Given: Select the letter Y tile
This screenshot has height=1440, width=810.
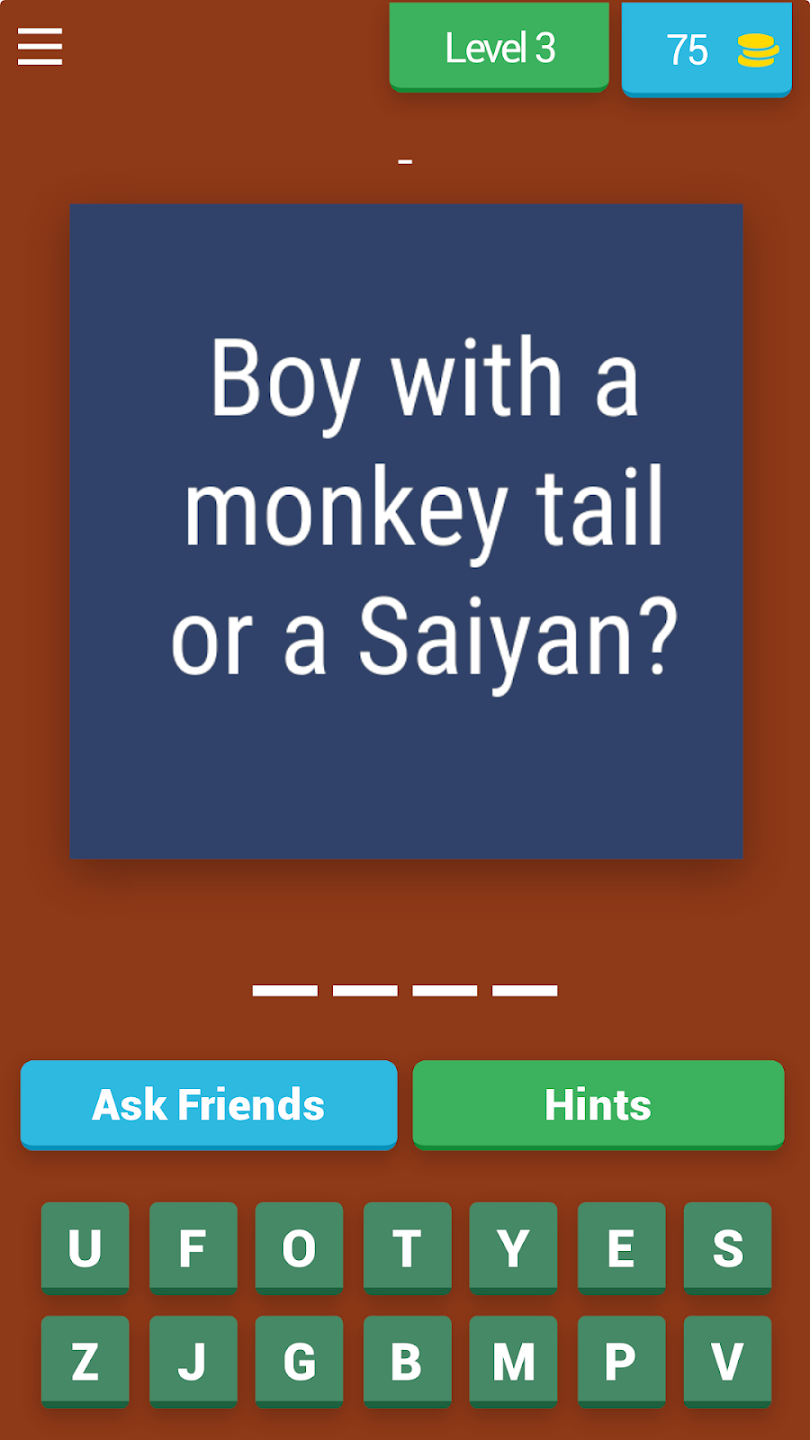Looking at the screenshot, I should [x=513, y=1248].
